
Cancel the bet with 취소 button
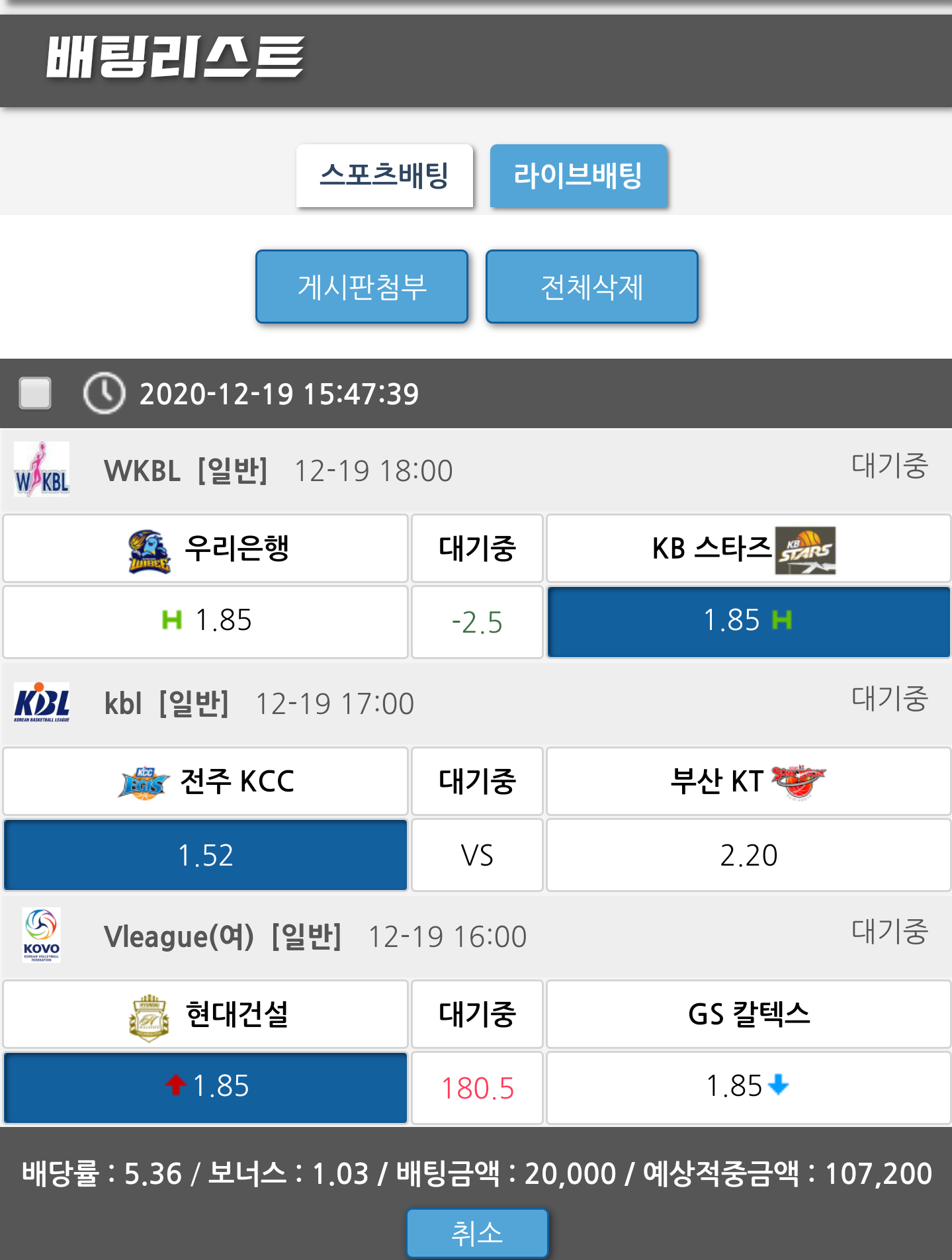point(477,1234)
